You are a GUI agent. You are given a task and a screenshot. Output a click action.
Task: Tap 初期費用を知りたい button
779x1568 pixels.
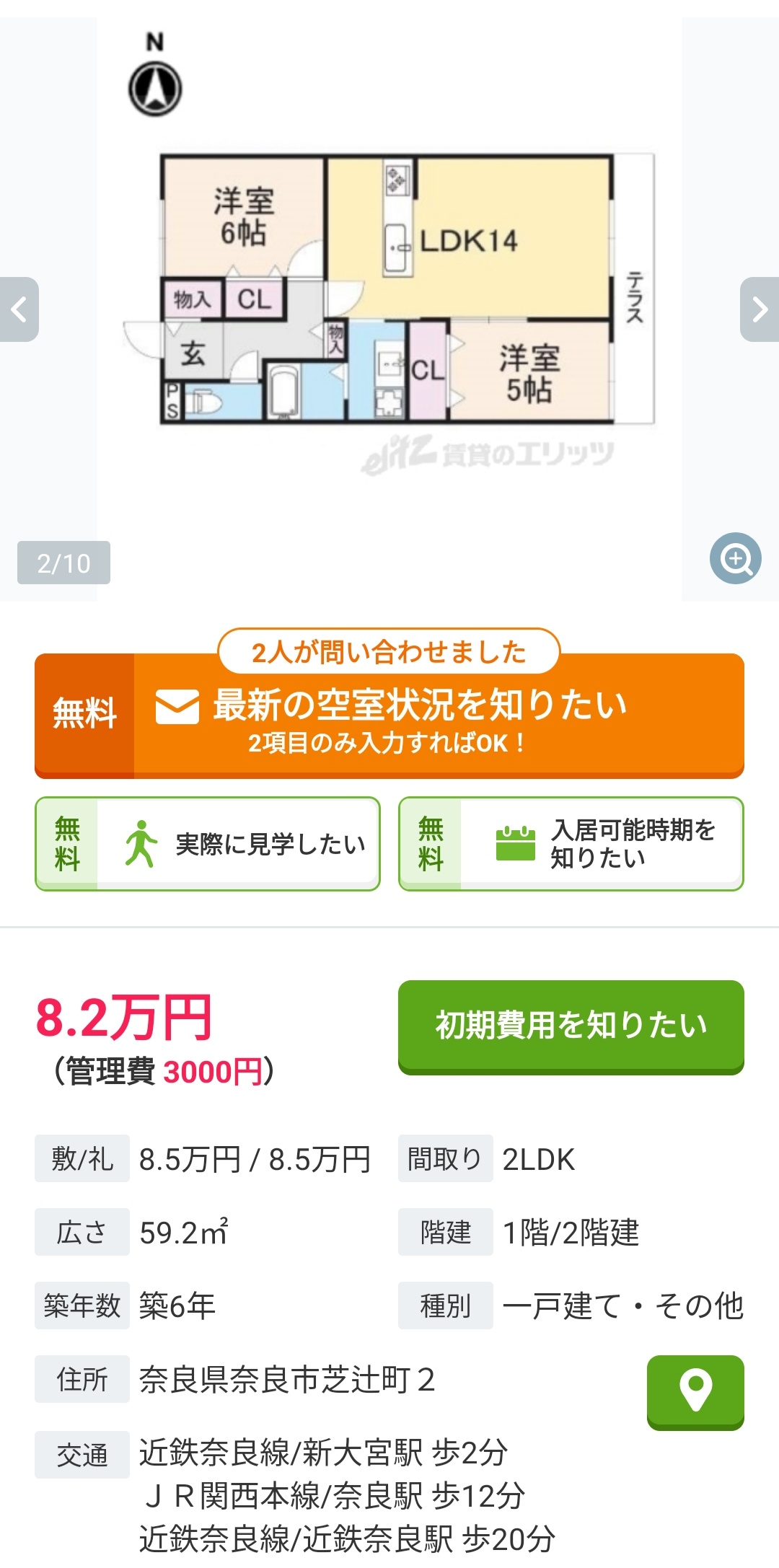pos(571,1026)
